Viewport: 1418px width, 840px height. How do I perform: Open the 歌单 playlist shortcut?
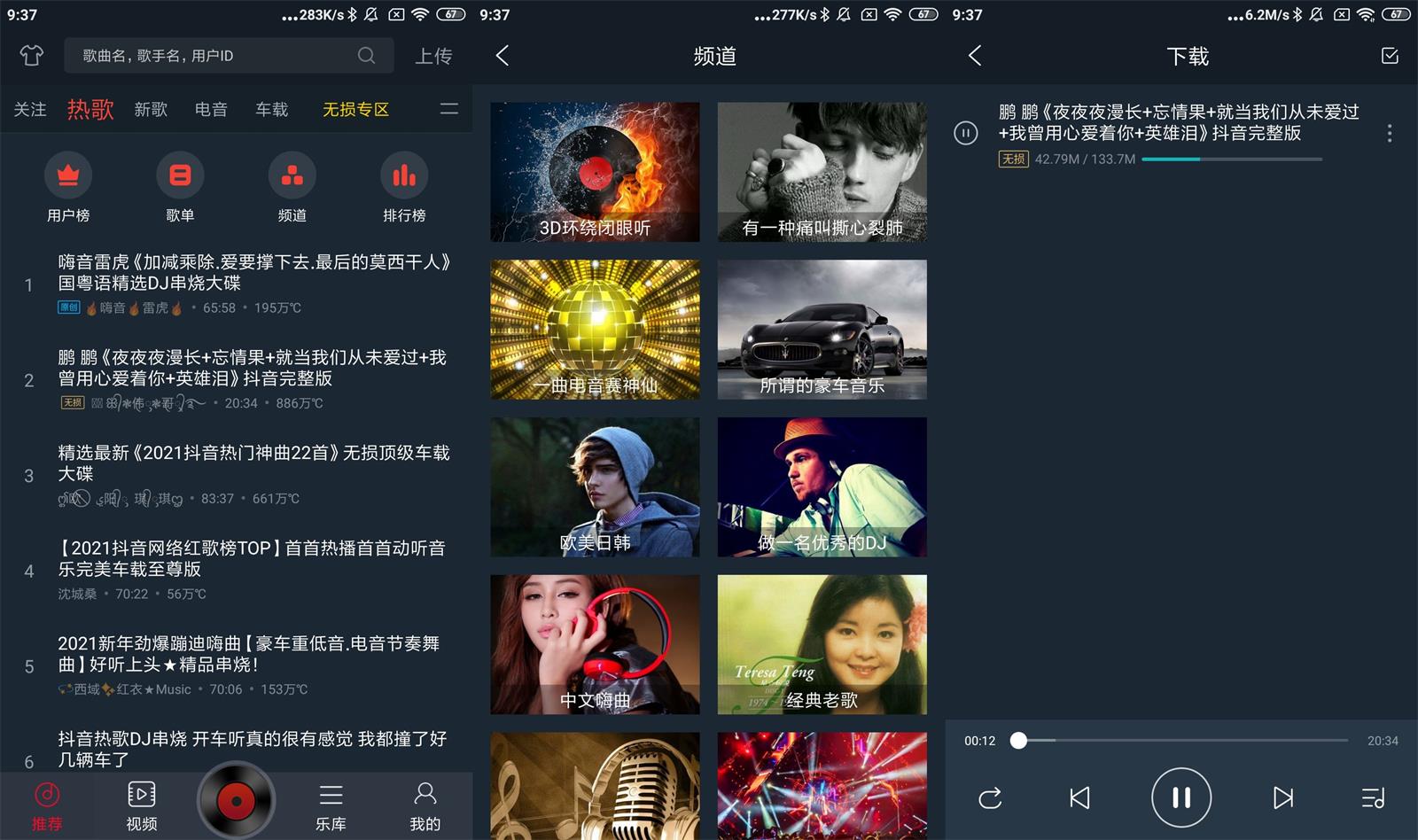180,187
